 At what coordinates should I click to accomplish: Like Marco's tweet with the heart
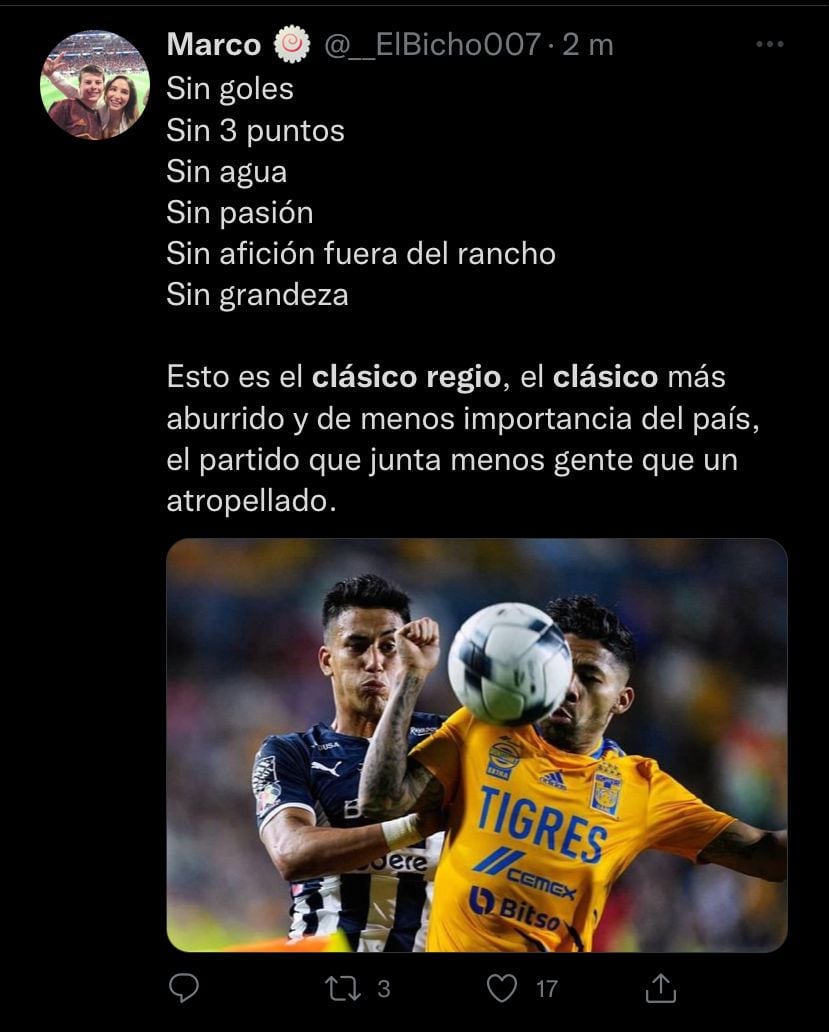[x=501, y=989]
